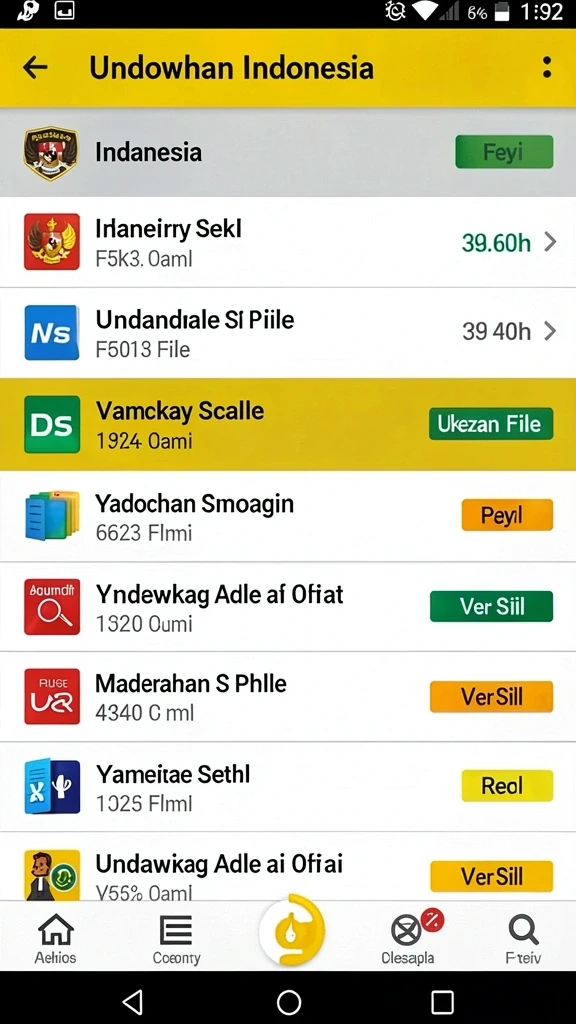Tap the system home button
This screenshot has height=1024, width=576.
coord(289,1001)
